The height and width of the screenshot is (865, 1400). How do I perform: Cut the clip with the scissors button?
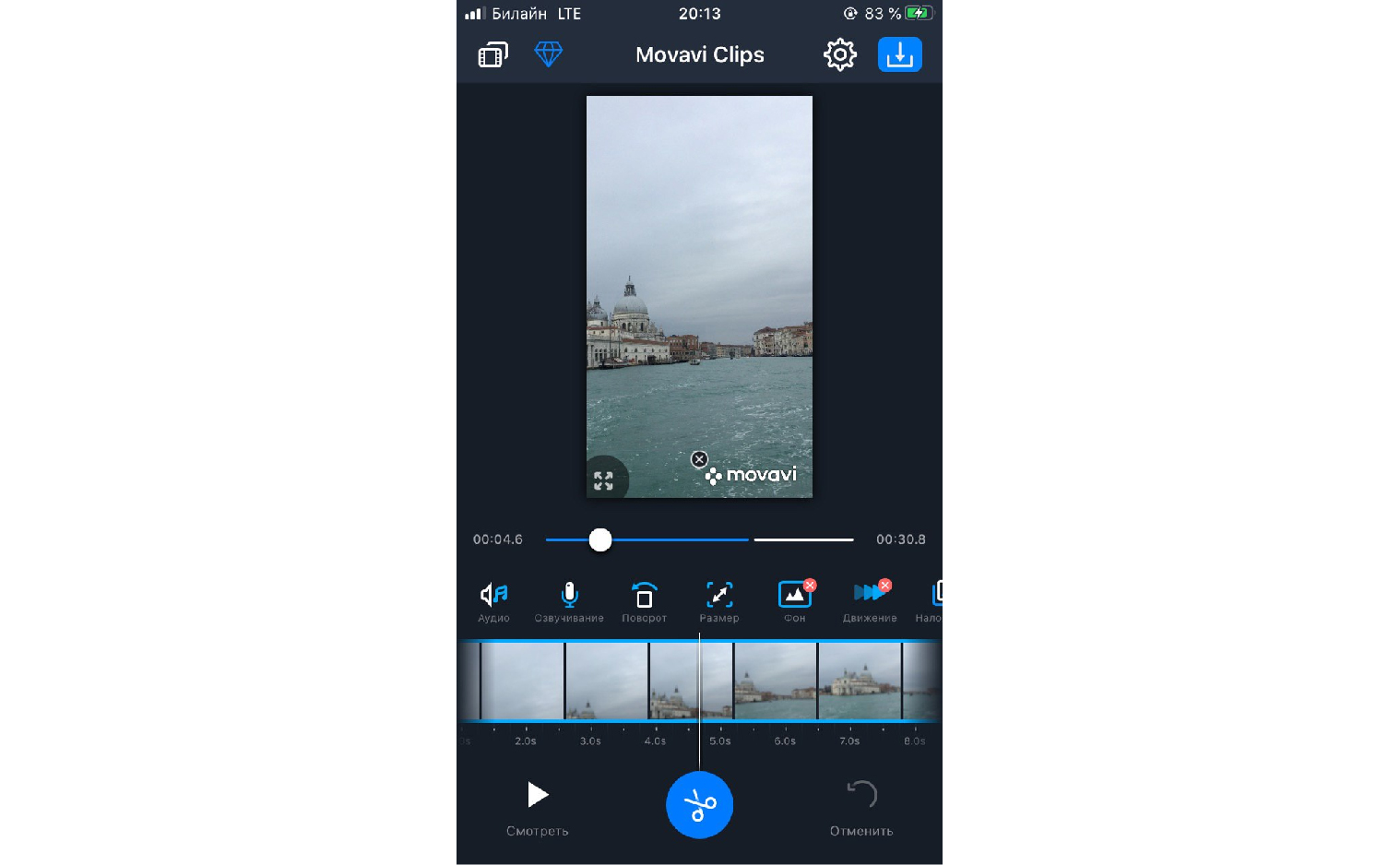(x=699, y=805)
